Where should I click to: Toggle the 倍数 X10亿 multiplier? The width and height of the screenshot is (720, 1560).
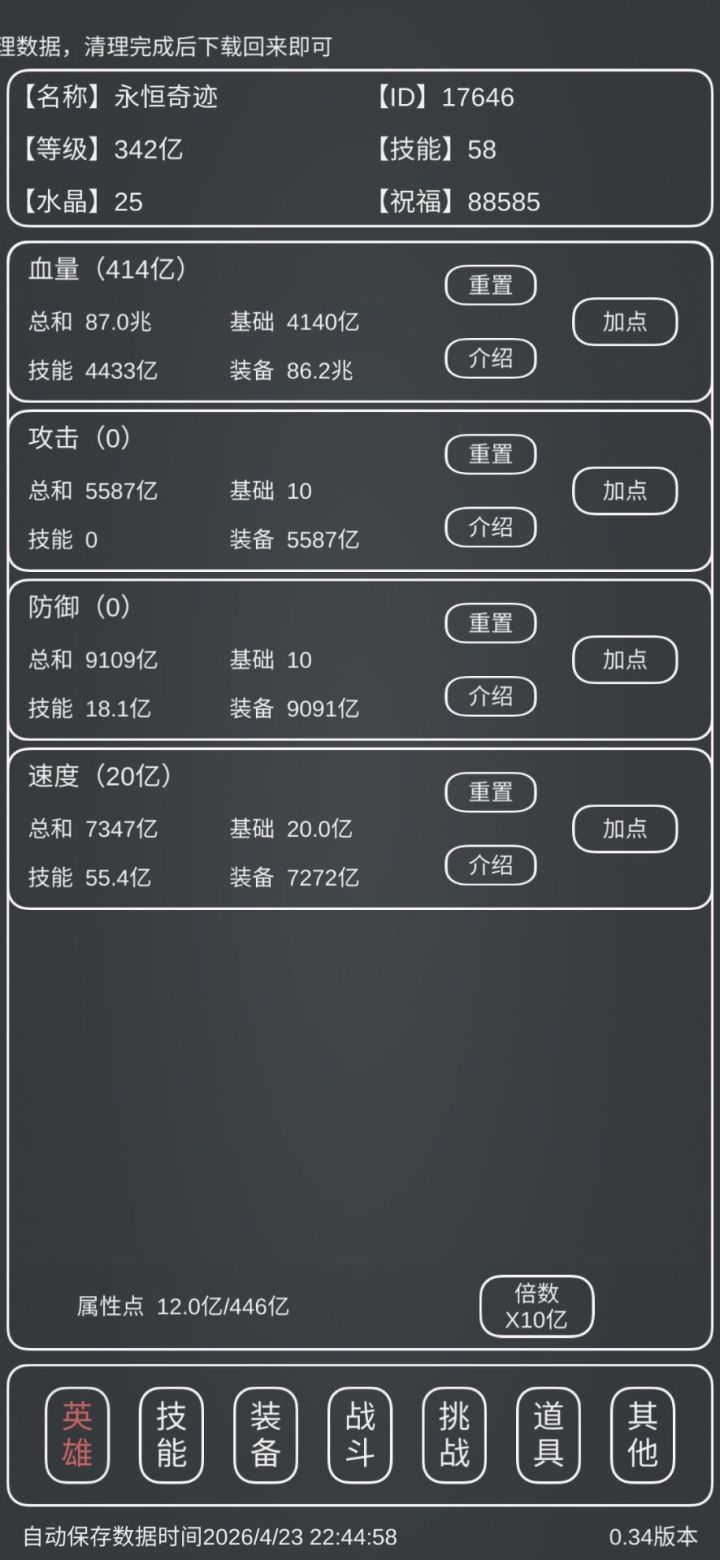[537, 1306]
